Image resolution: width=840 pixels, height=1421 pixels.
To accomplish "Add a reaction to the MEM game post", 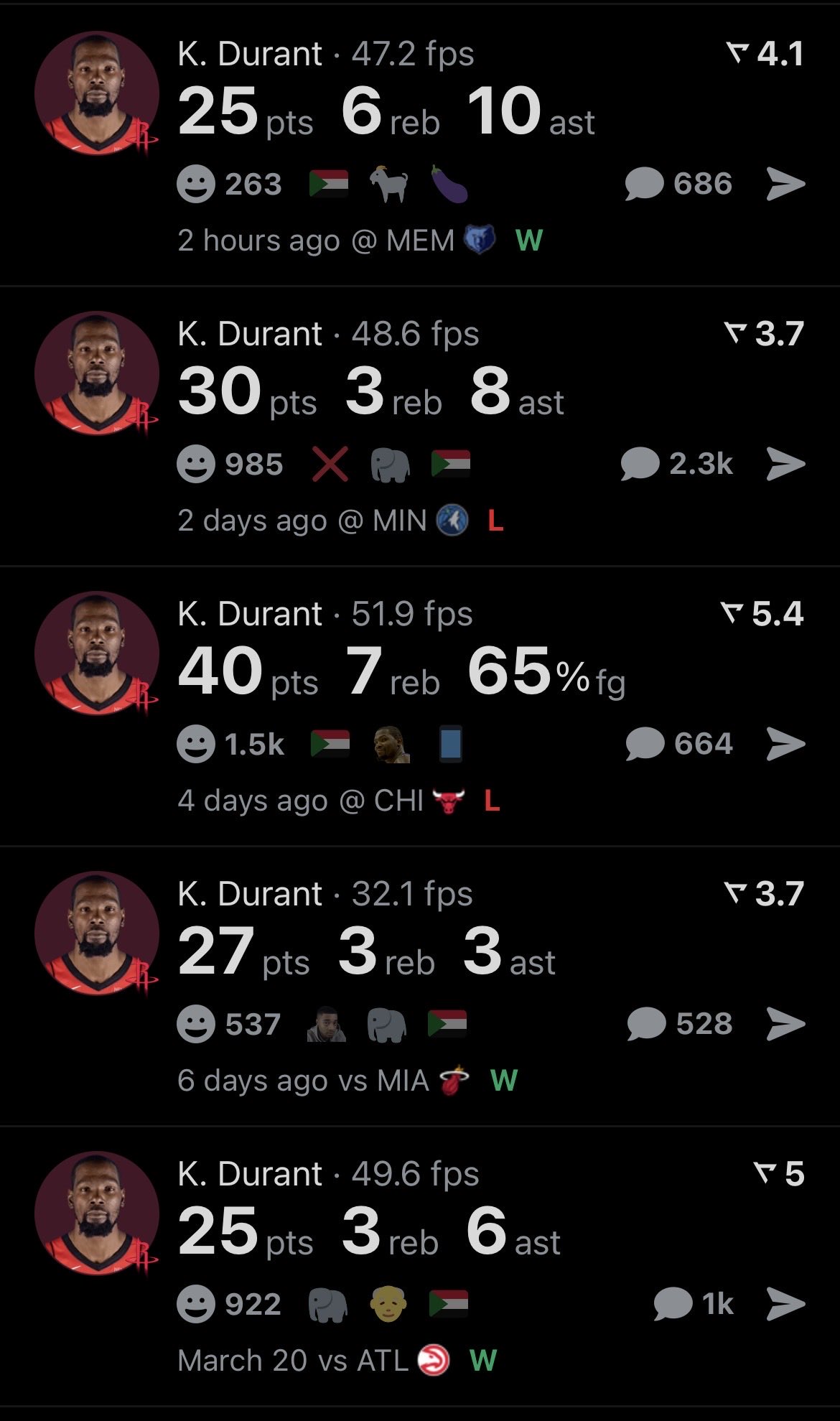I will coord(196,185).
